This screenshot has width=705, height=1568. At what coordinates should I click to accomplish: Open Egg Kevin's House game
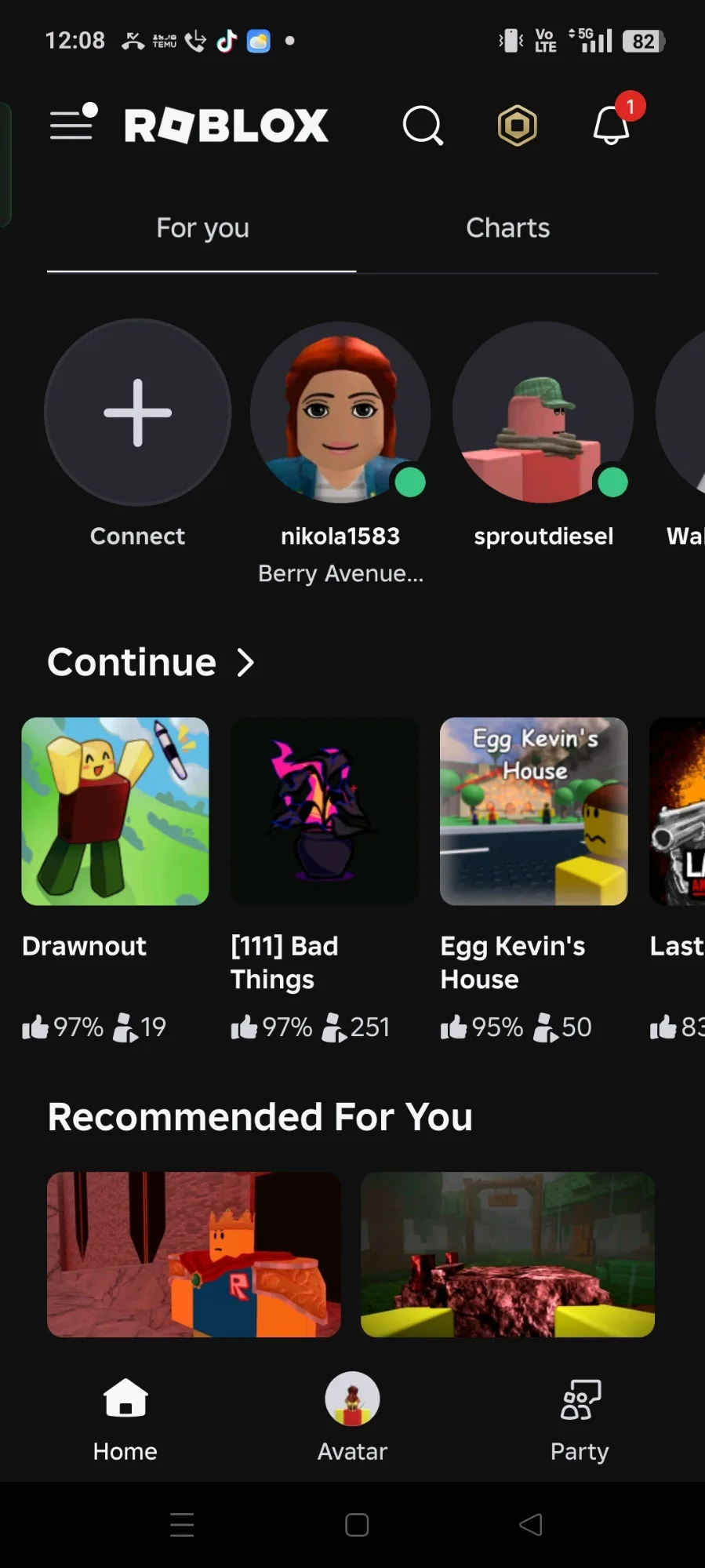pos(533,811)
